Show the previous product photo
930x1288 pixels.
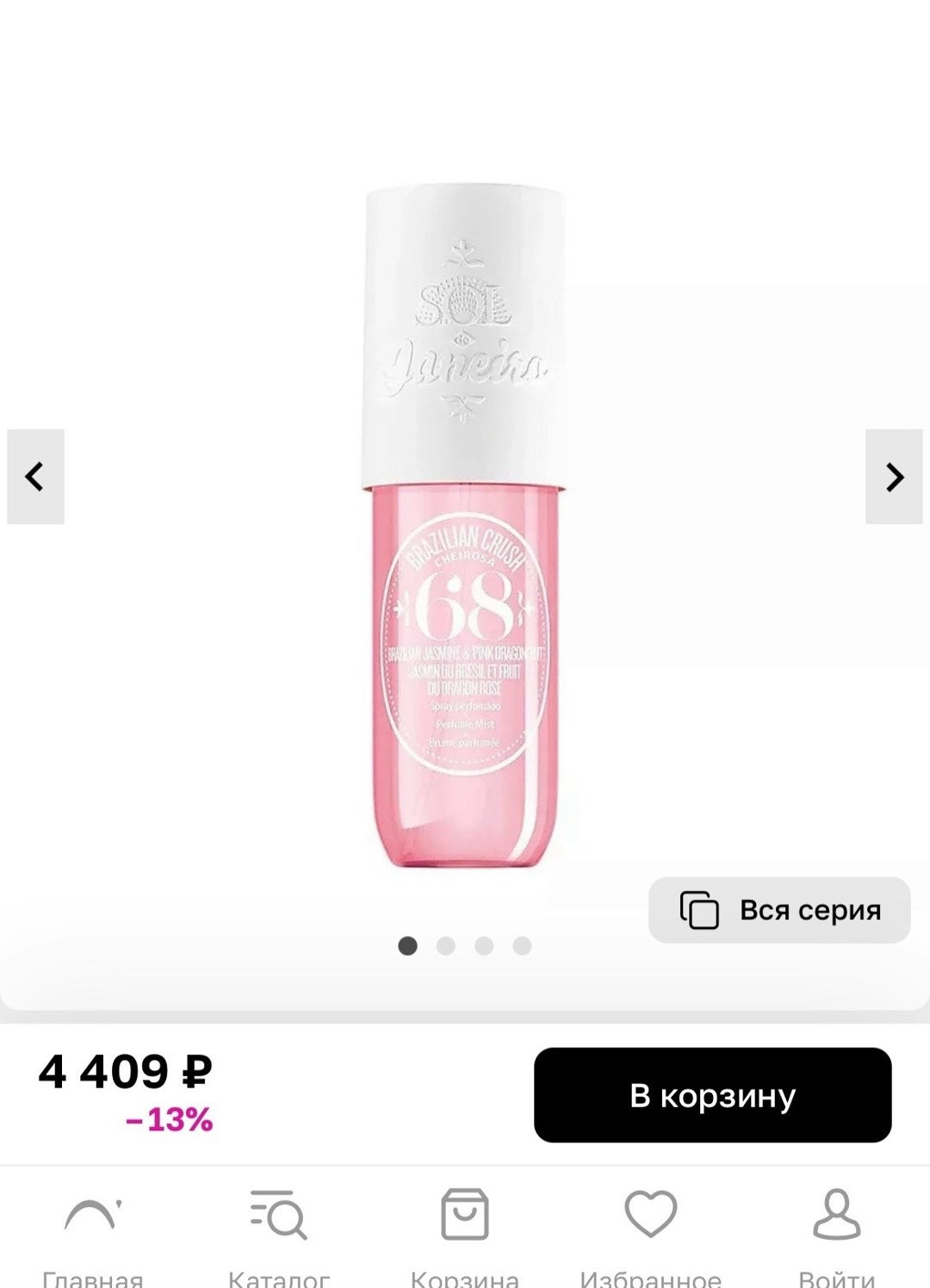click(35, 476)
